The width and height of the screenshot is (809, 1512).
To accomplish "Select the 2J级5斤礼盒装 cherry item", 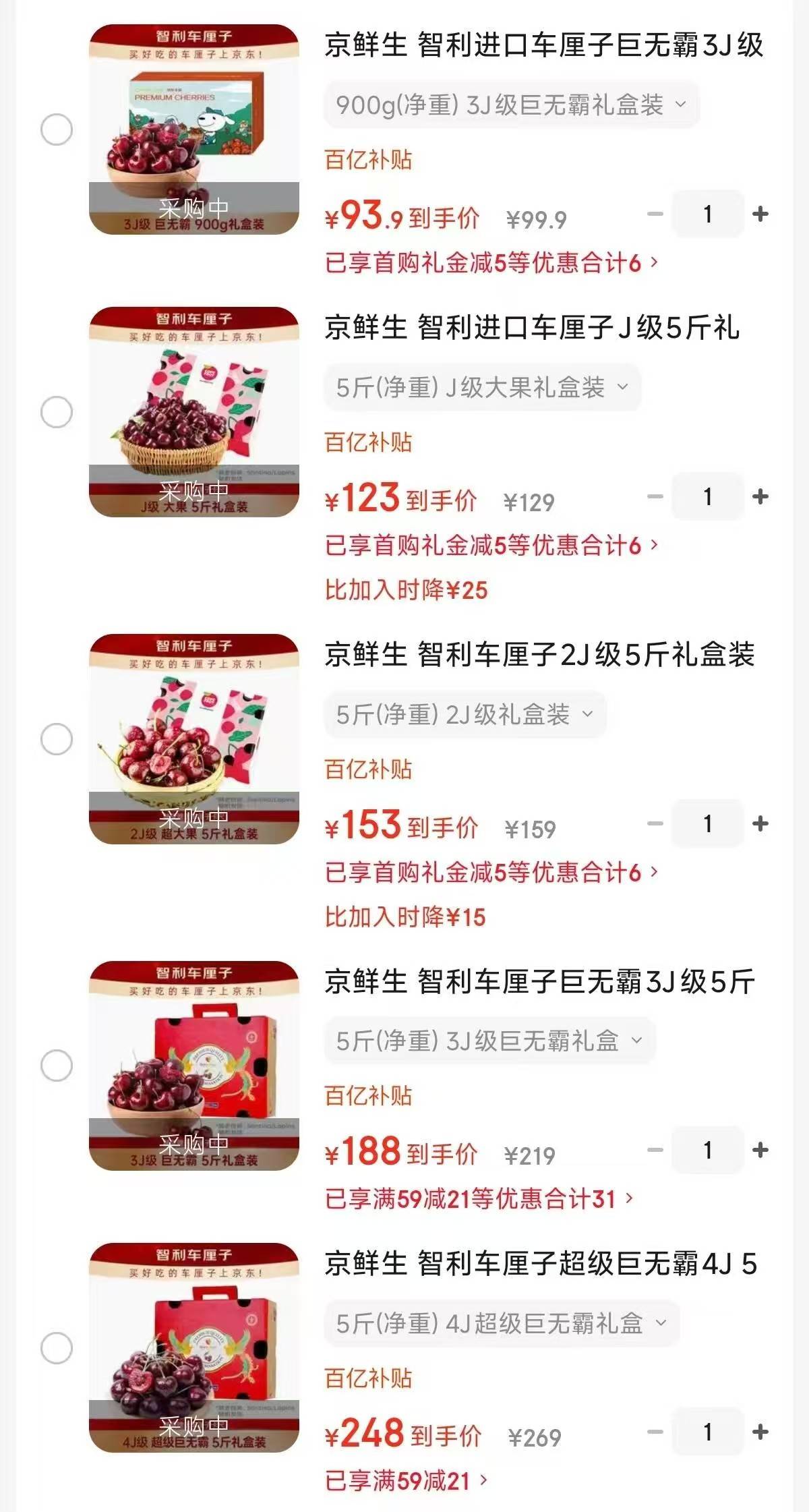I will pos(57,739).
